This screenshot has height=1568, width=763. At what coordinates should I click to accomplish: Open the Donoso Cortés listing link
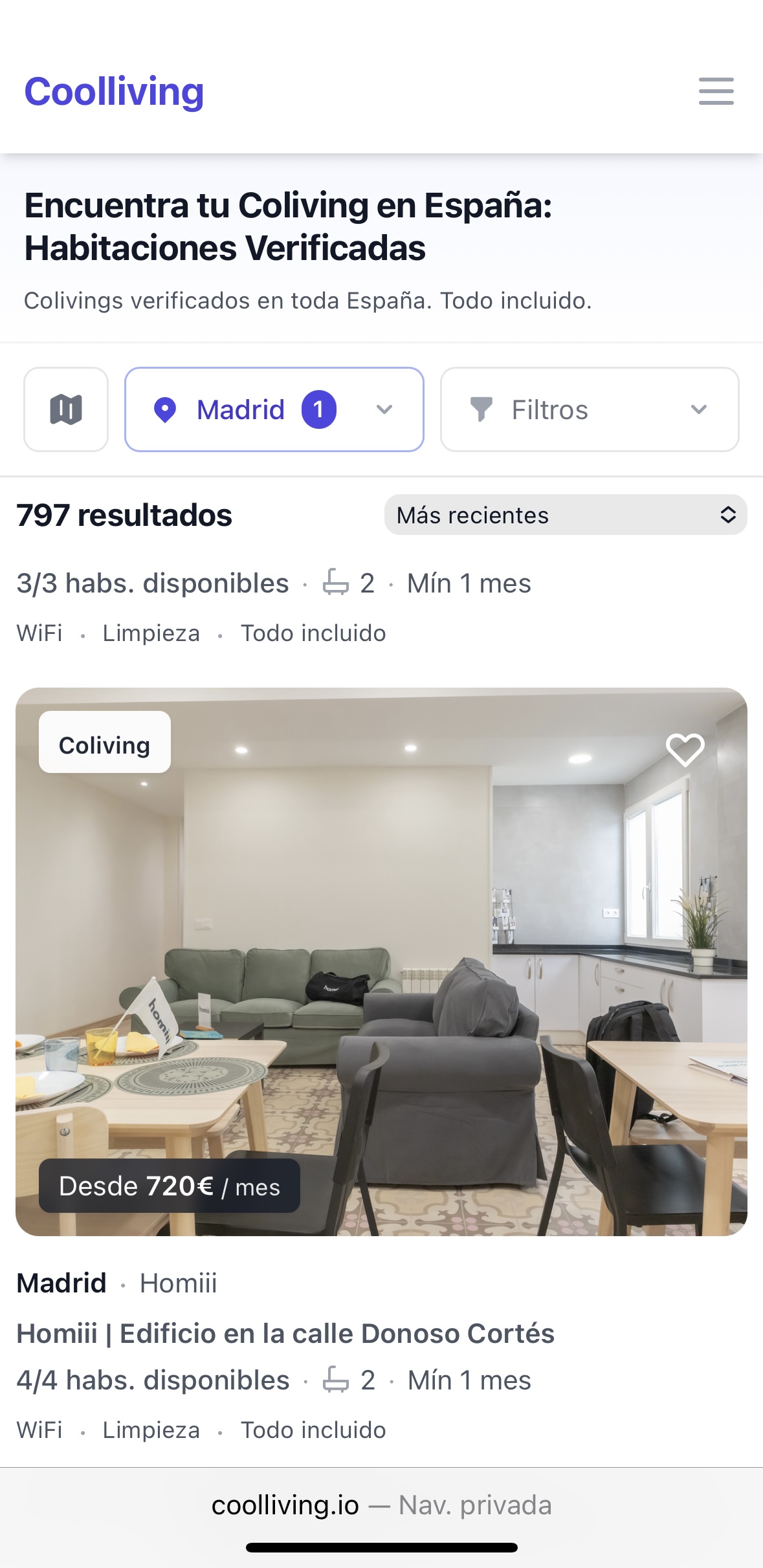click(285, 1333)
